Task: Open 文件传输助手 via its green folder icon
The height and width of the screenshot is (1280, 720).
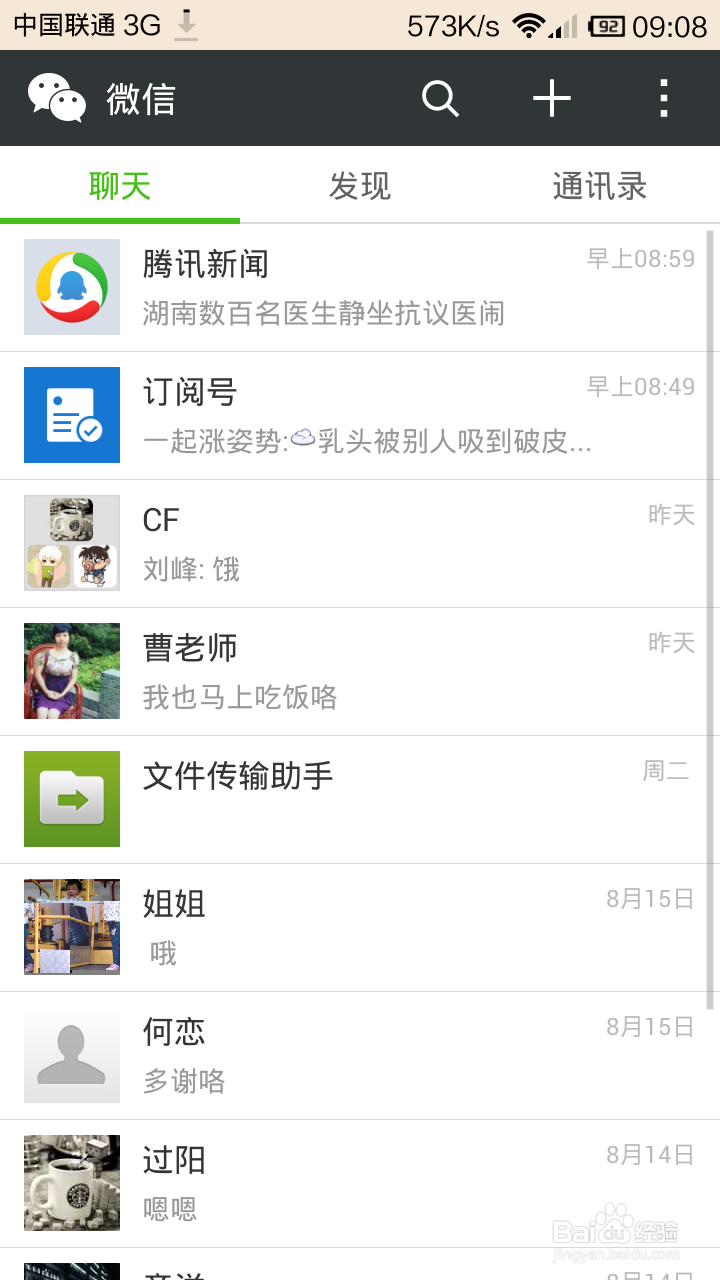Action: [x=71, y=799]
